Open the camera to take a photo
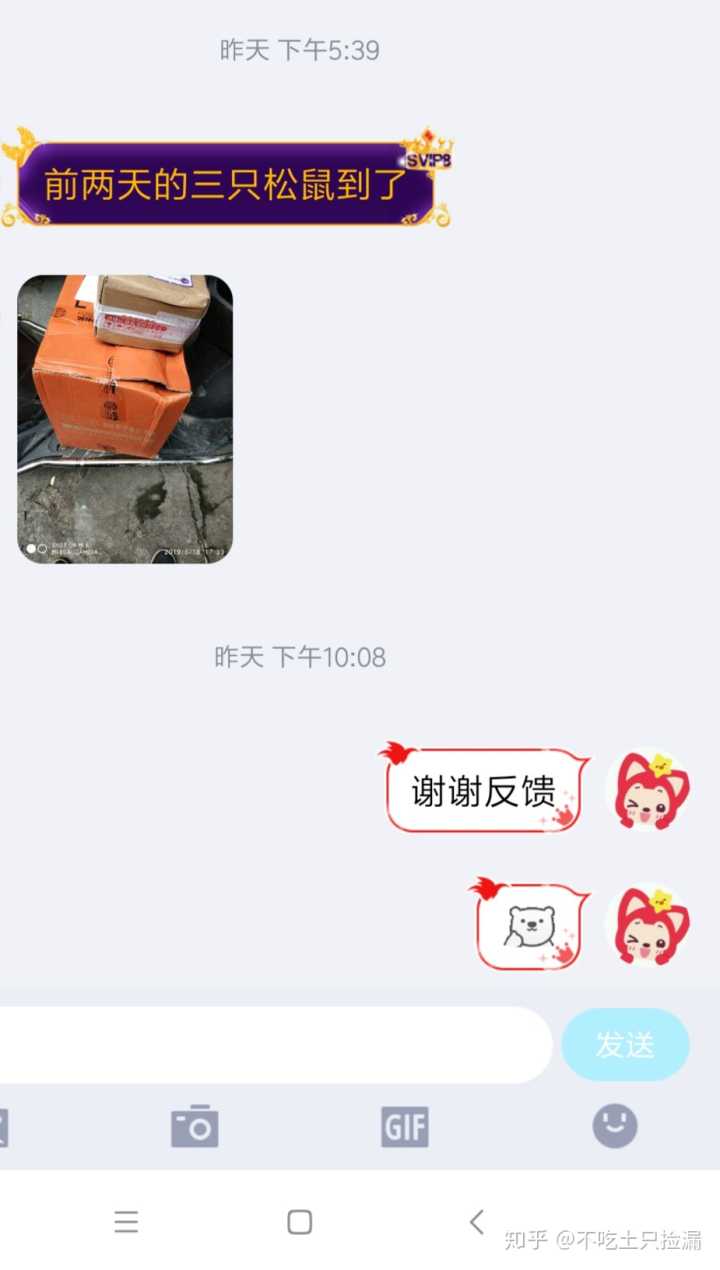The image size is (720, 1270). pyautogui.click(x=194, y=1126)
